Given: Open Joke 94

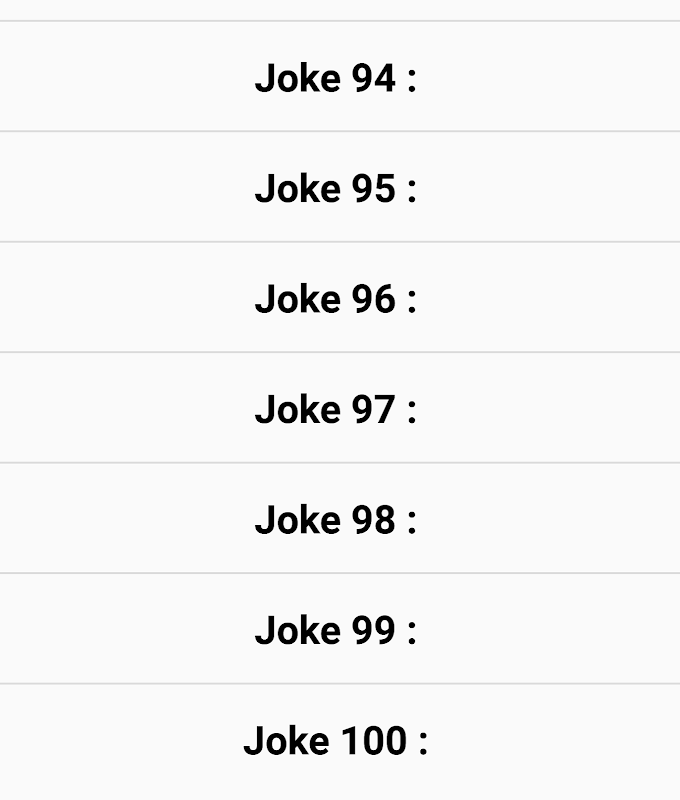Looking at the screenshot, I should pyautogui.click(x=336, y=78).
